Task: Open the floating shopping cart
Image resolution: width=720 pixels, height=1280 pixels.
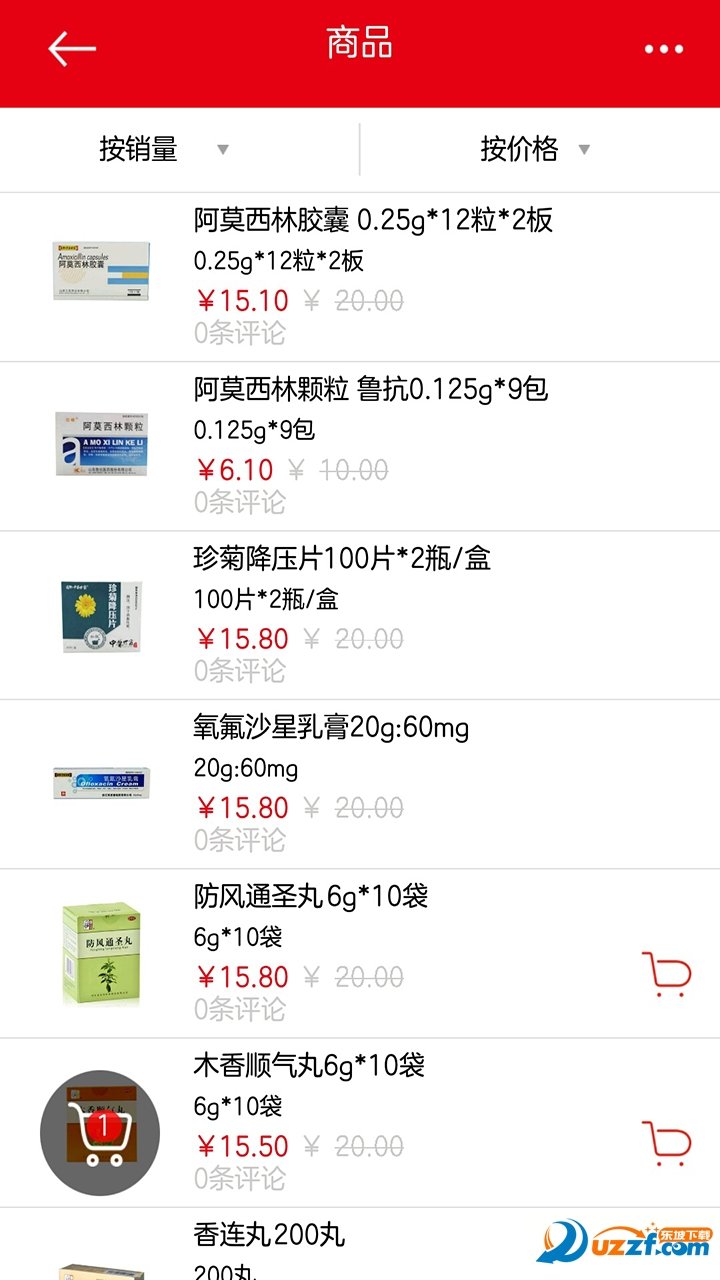Action: tap(100, 1133)
